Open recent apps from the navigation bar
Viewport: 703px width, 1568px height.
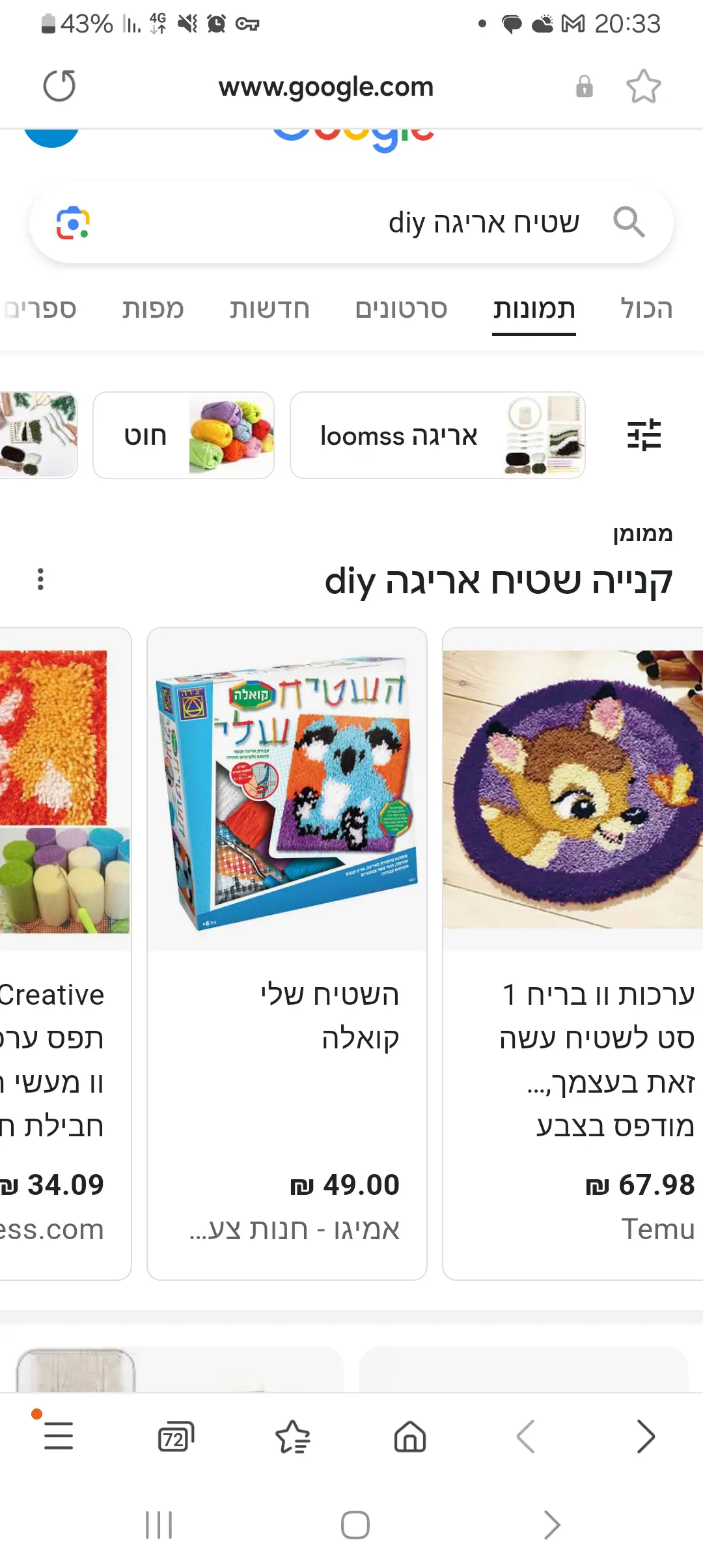tap(159, 1524)
